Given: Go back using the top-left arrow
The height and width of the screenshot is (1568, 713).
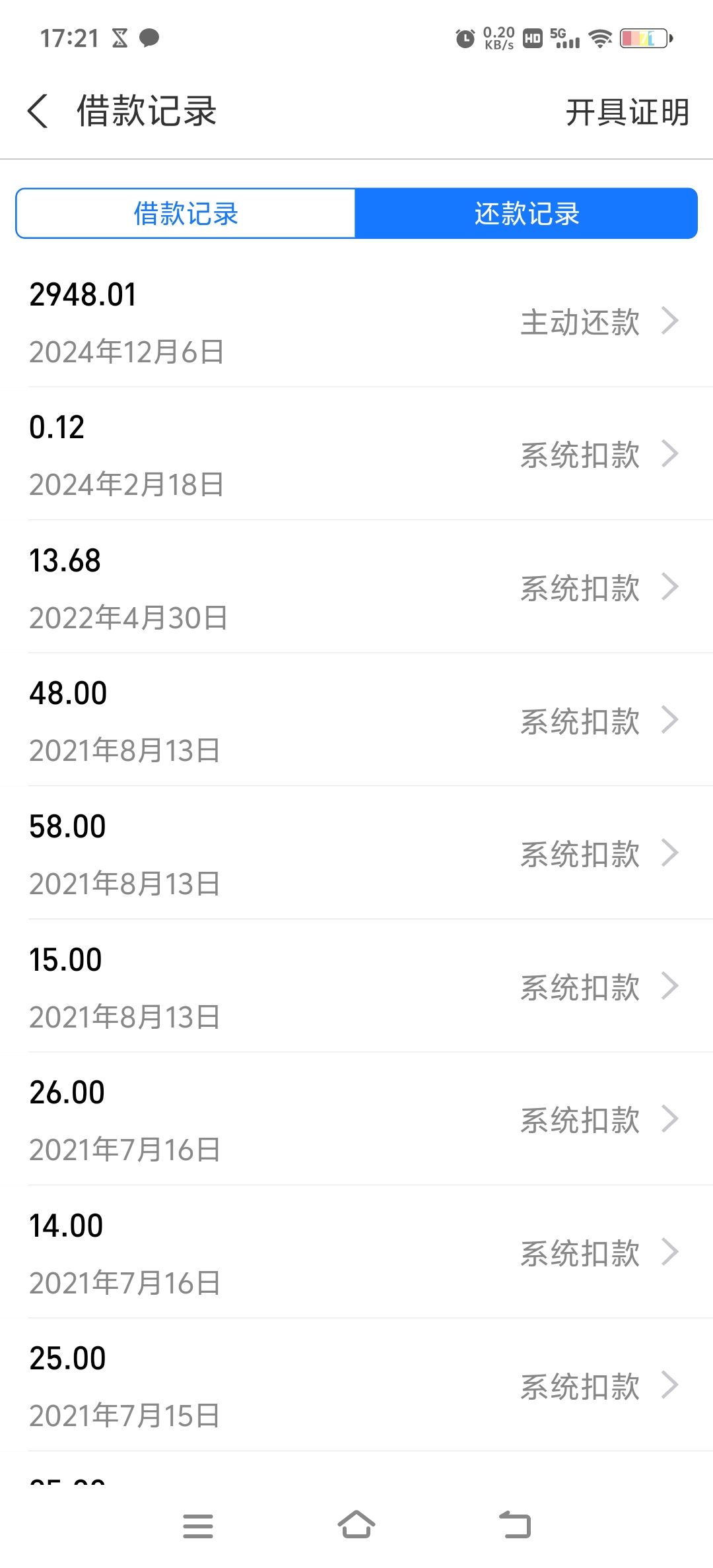Looking at the screenshot, I should coord(38,111).
